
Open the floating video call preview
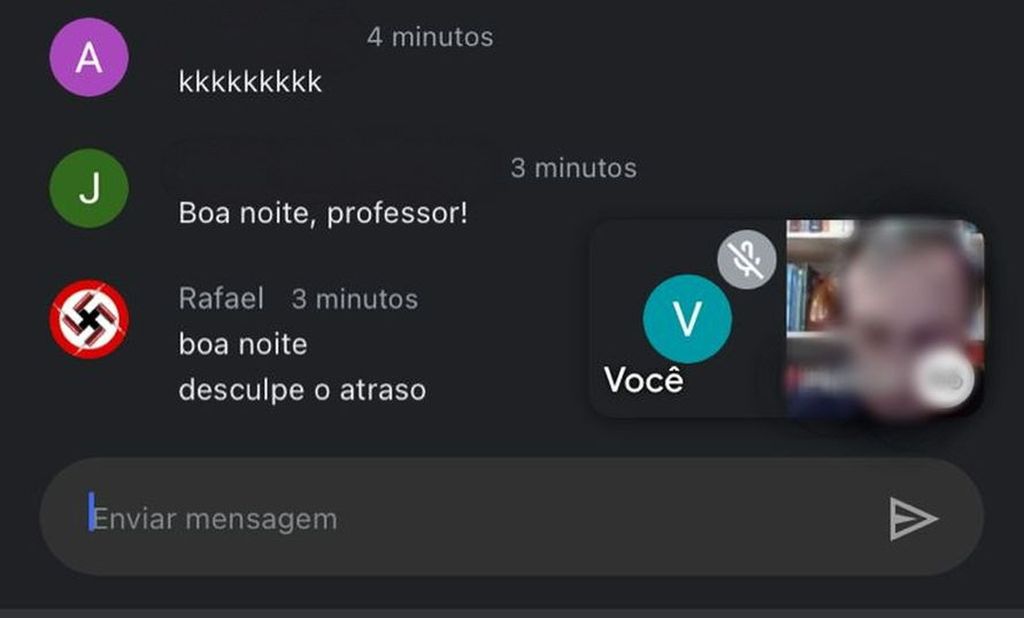click(786, 318)
